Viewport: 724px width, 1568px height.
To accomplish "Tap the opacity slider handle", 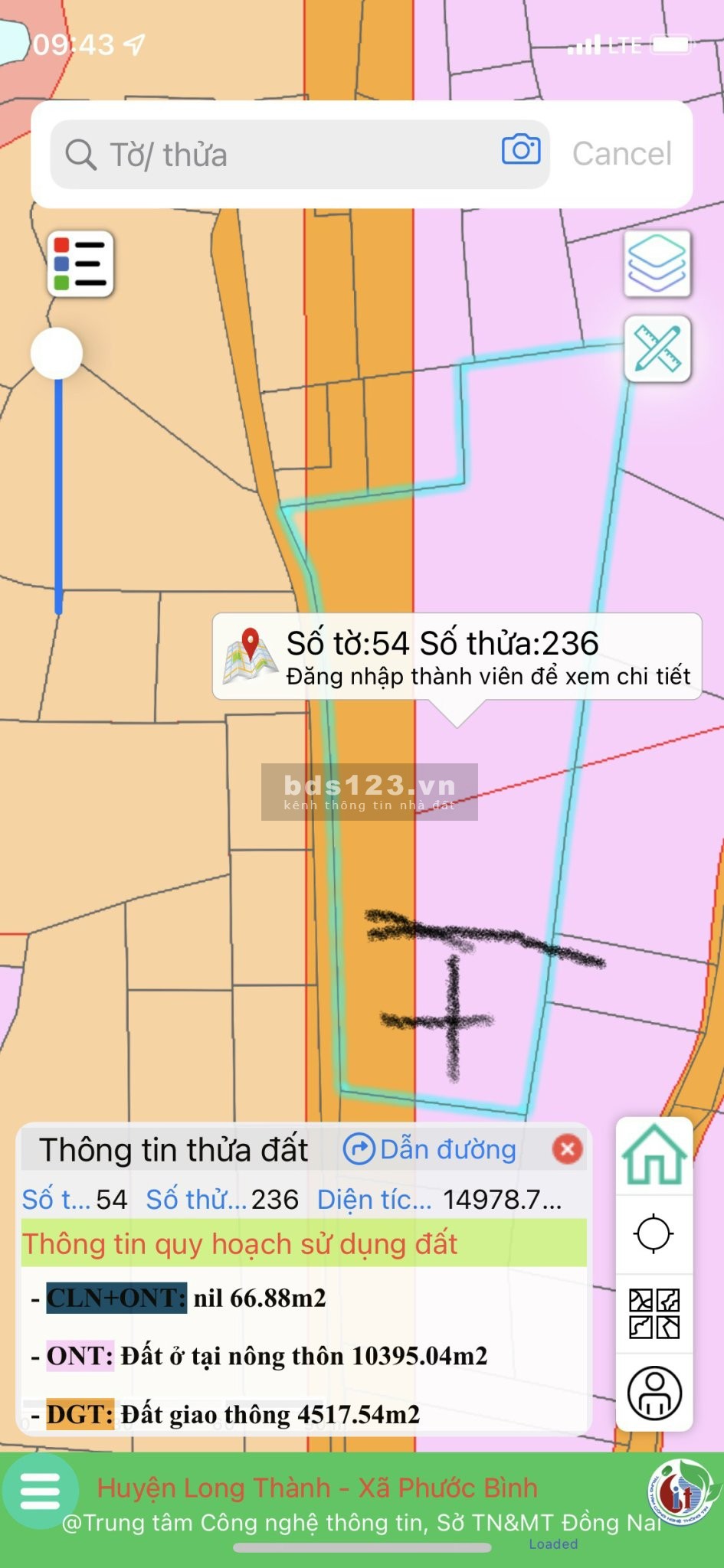I will 57,353.
